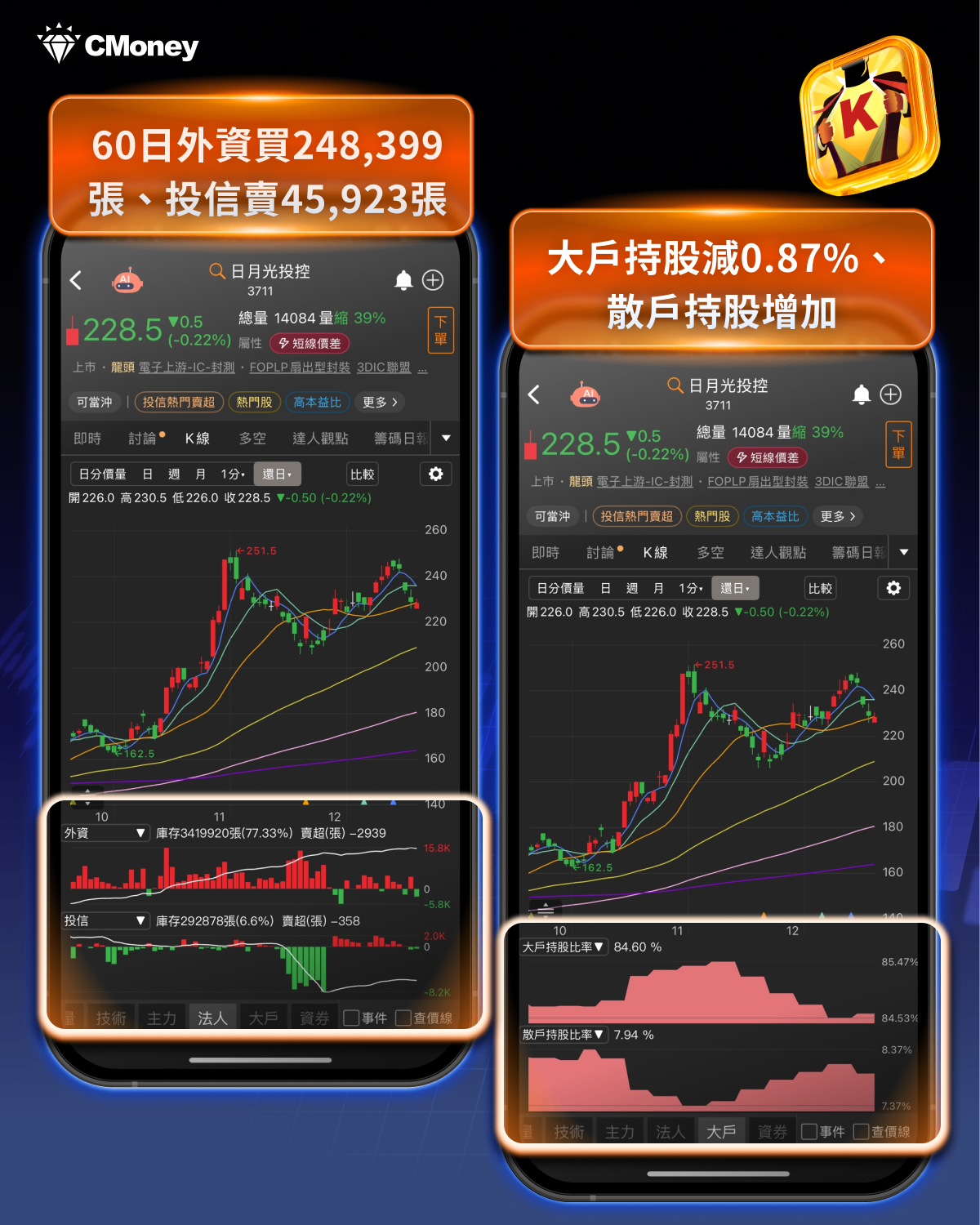
Task: Tap the 下單 order button
Action: pos(439,329)
